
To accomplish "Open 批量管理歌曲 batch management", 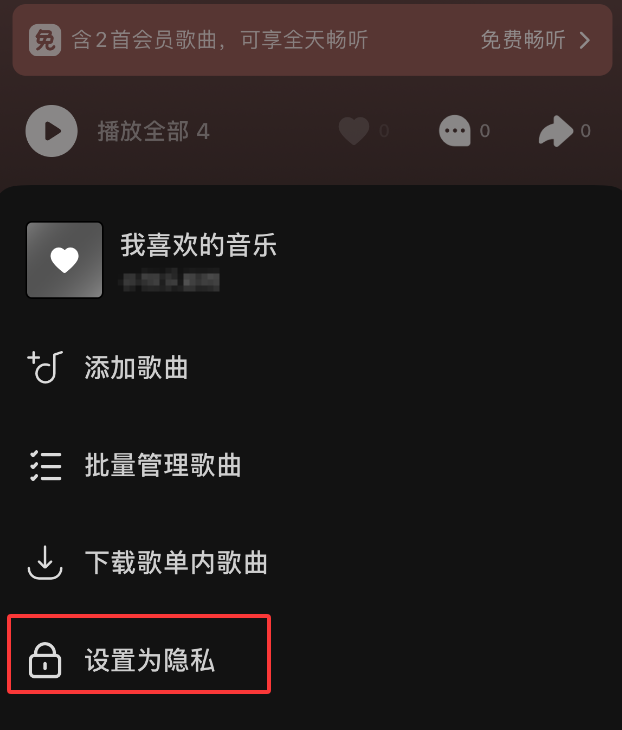I will [x=162, y=465].
